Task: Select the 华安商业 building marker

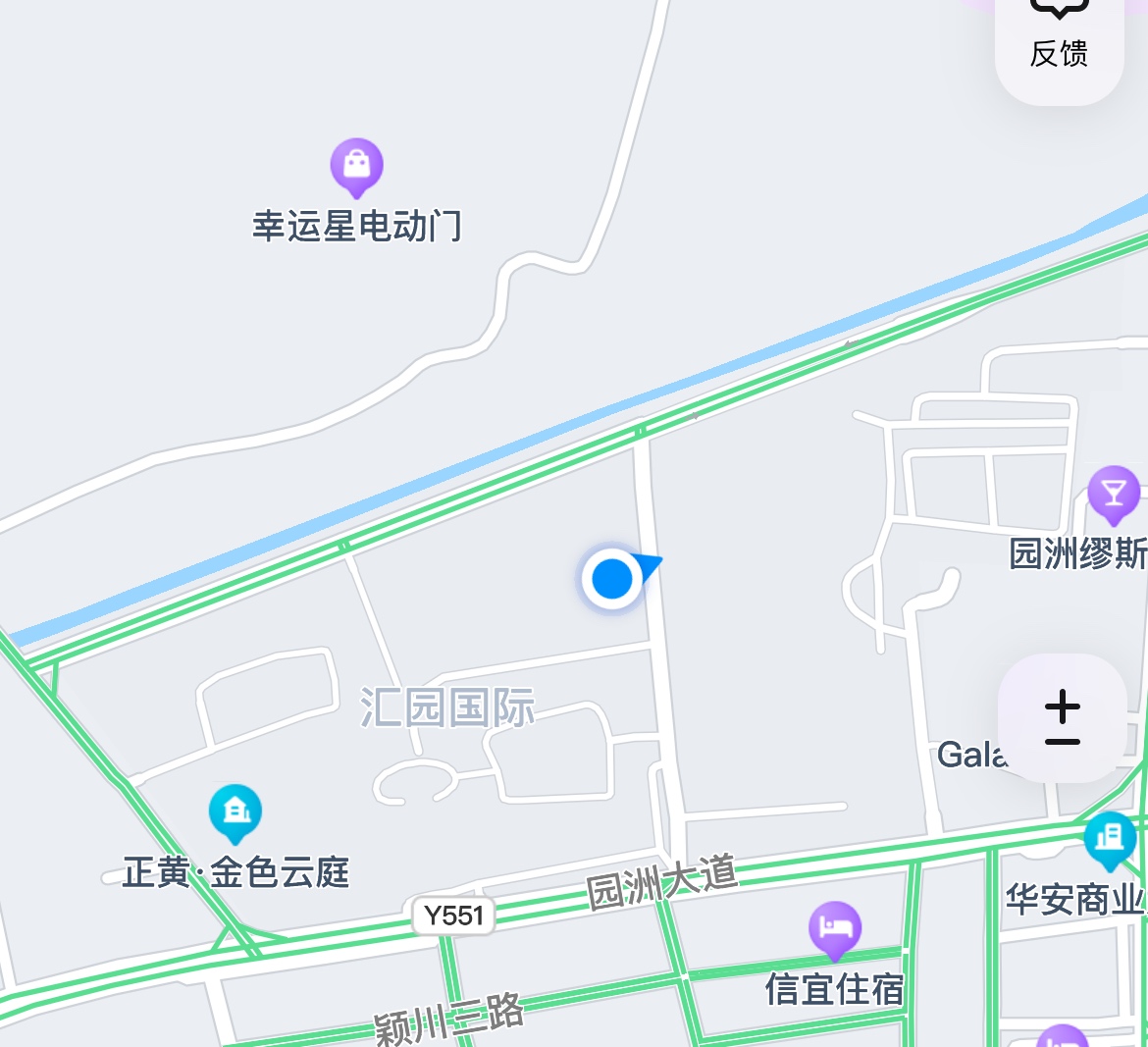Action: (1110, 839)
